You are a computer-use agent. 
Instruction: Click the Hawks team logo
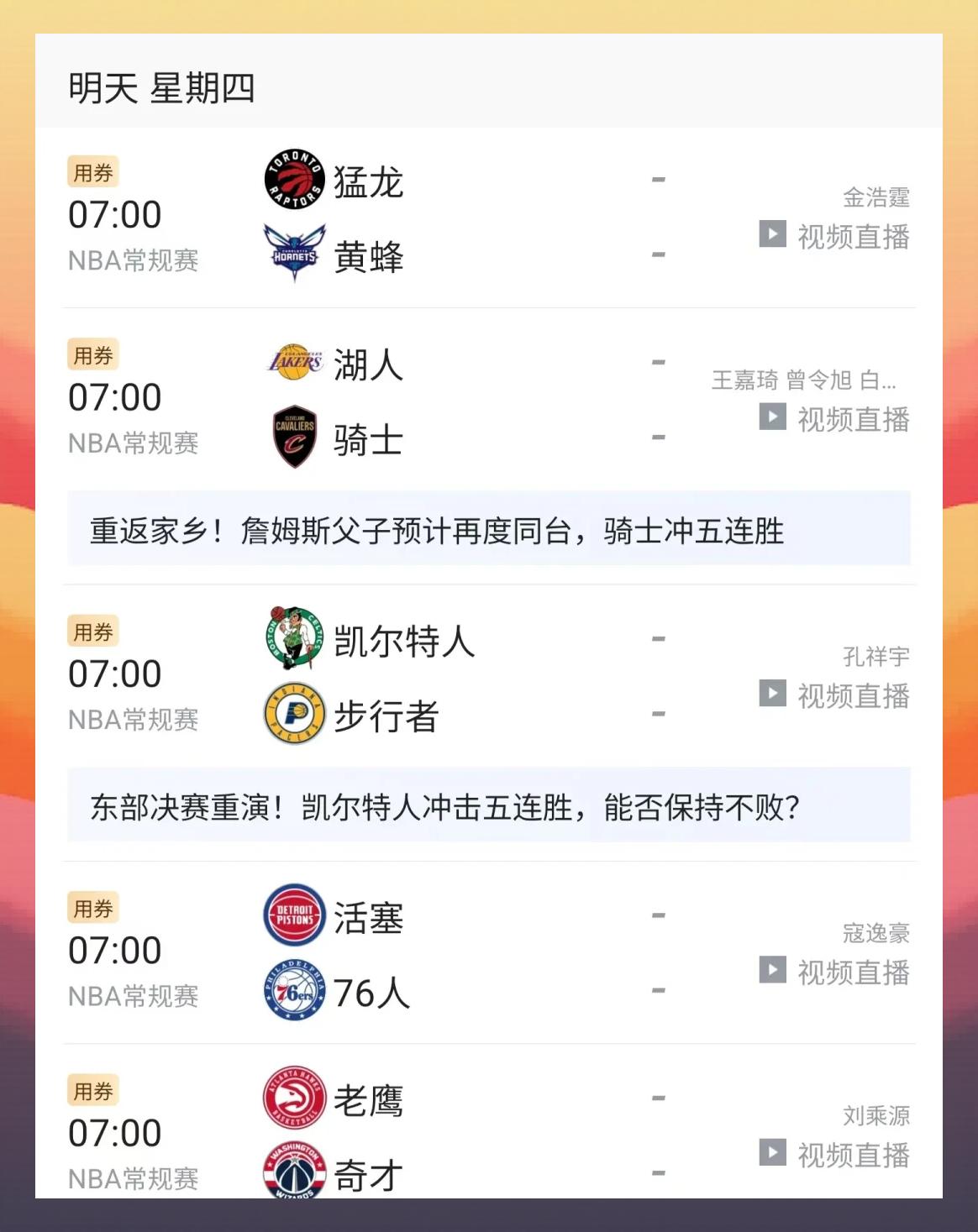[x=292, y=1098]
